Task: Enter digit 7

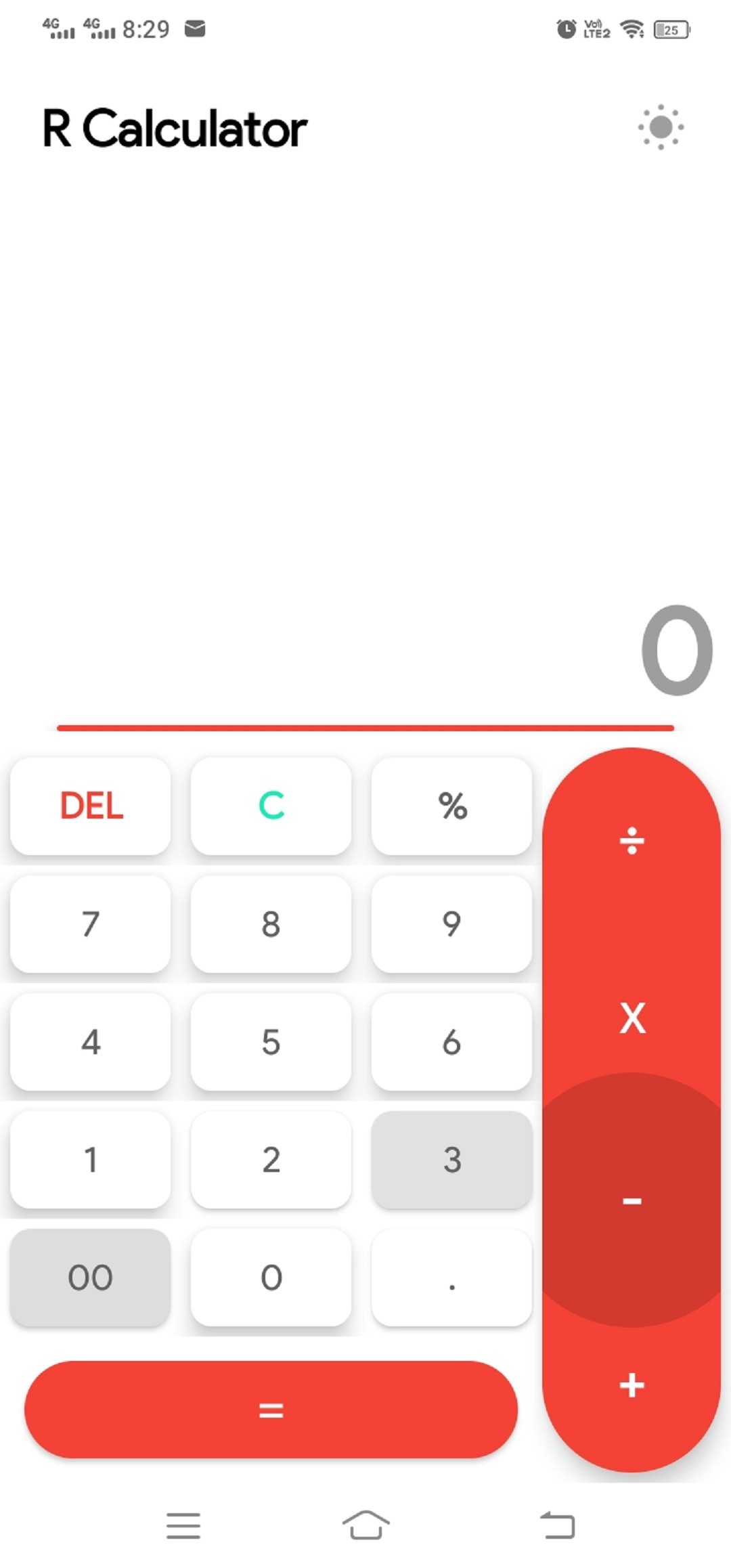Action: tap(91, 924)
